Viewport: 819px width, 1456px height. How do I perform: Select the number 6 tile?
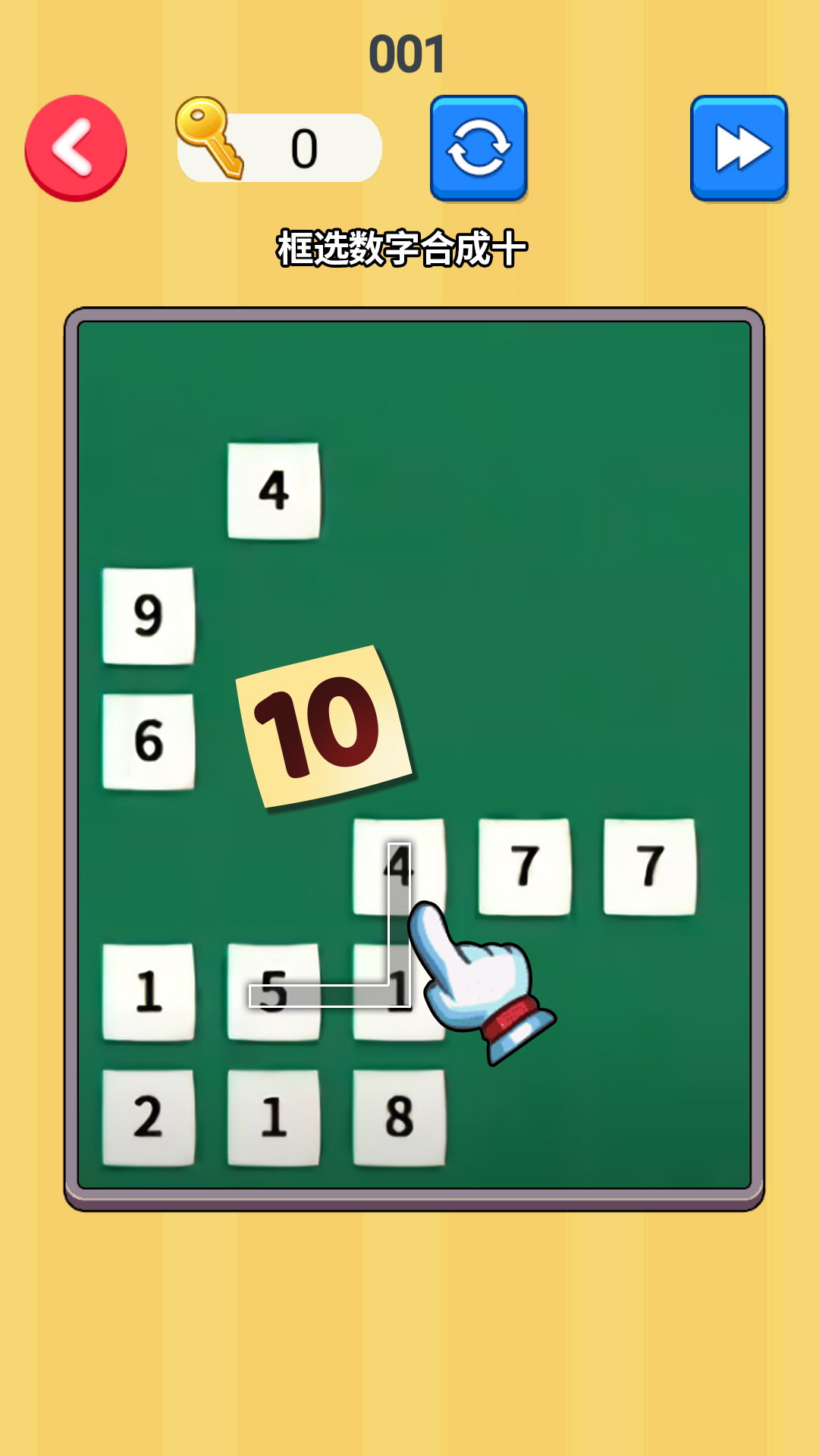coord(149,742)
